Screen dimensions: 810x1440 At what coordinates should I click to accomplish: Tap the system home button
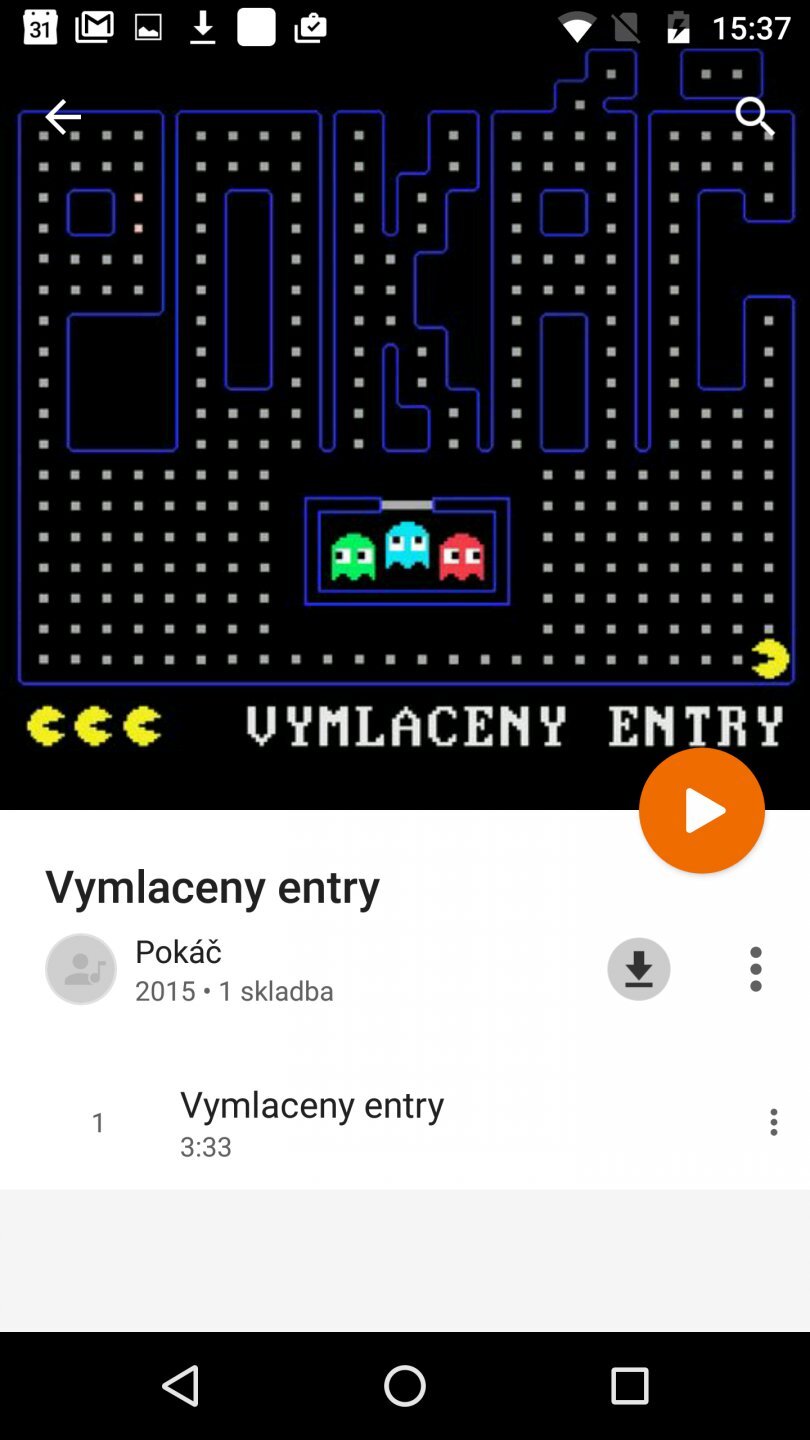[405, 1386]
